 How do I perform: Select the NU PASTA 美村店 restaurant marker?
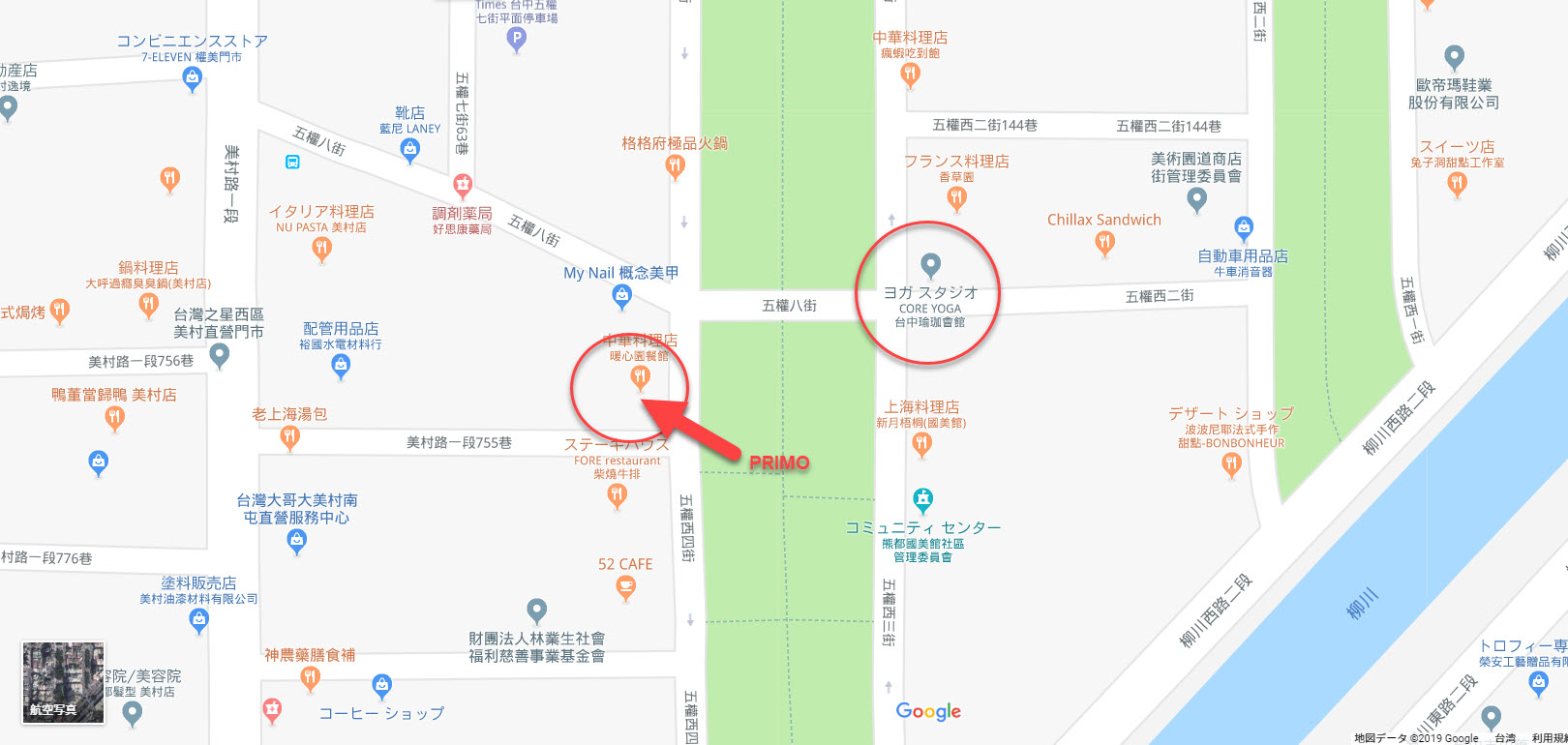point(321,250)
